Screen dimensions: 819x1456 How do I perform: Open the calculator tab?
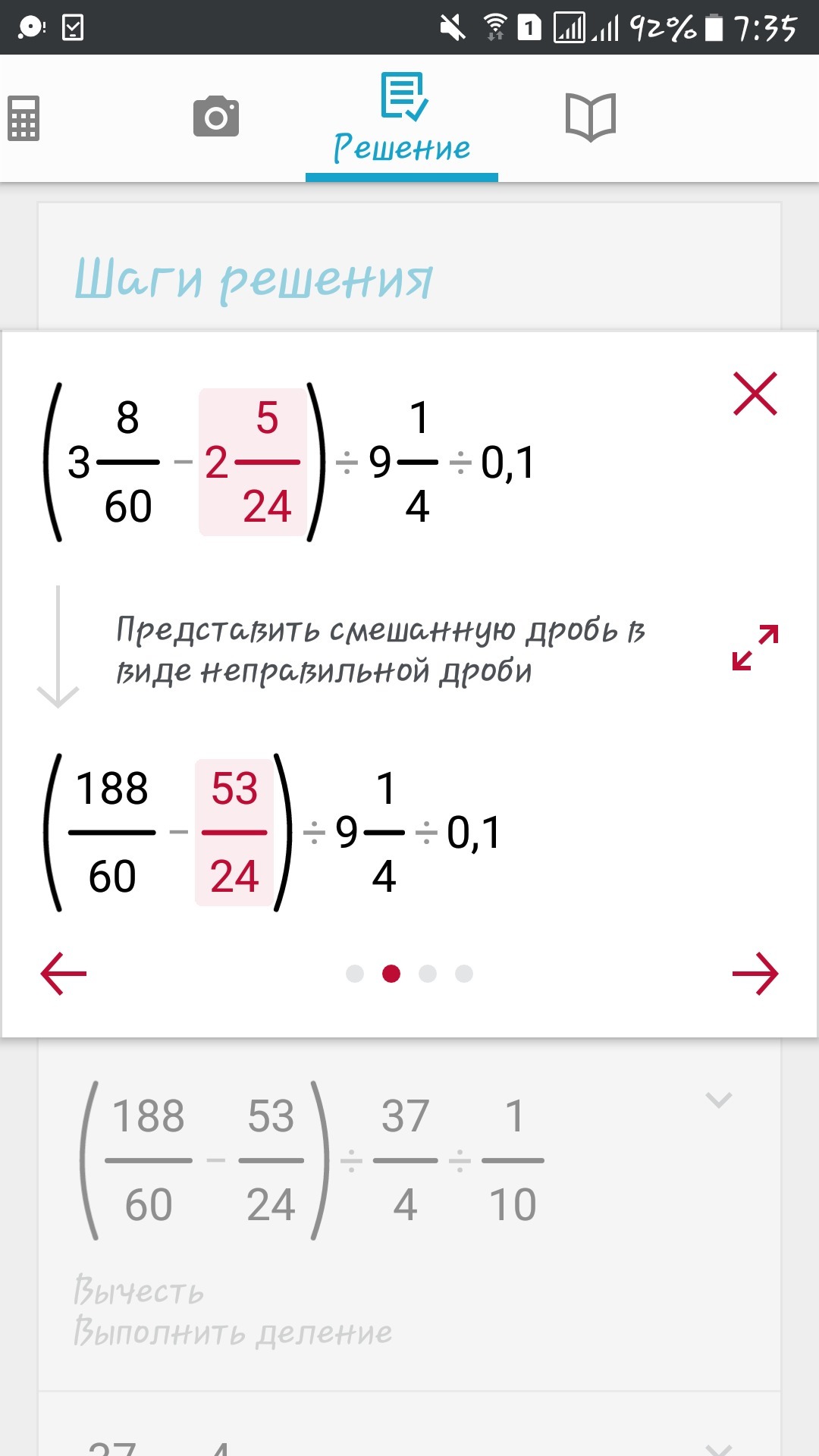[x=24, y=118]
